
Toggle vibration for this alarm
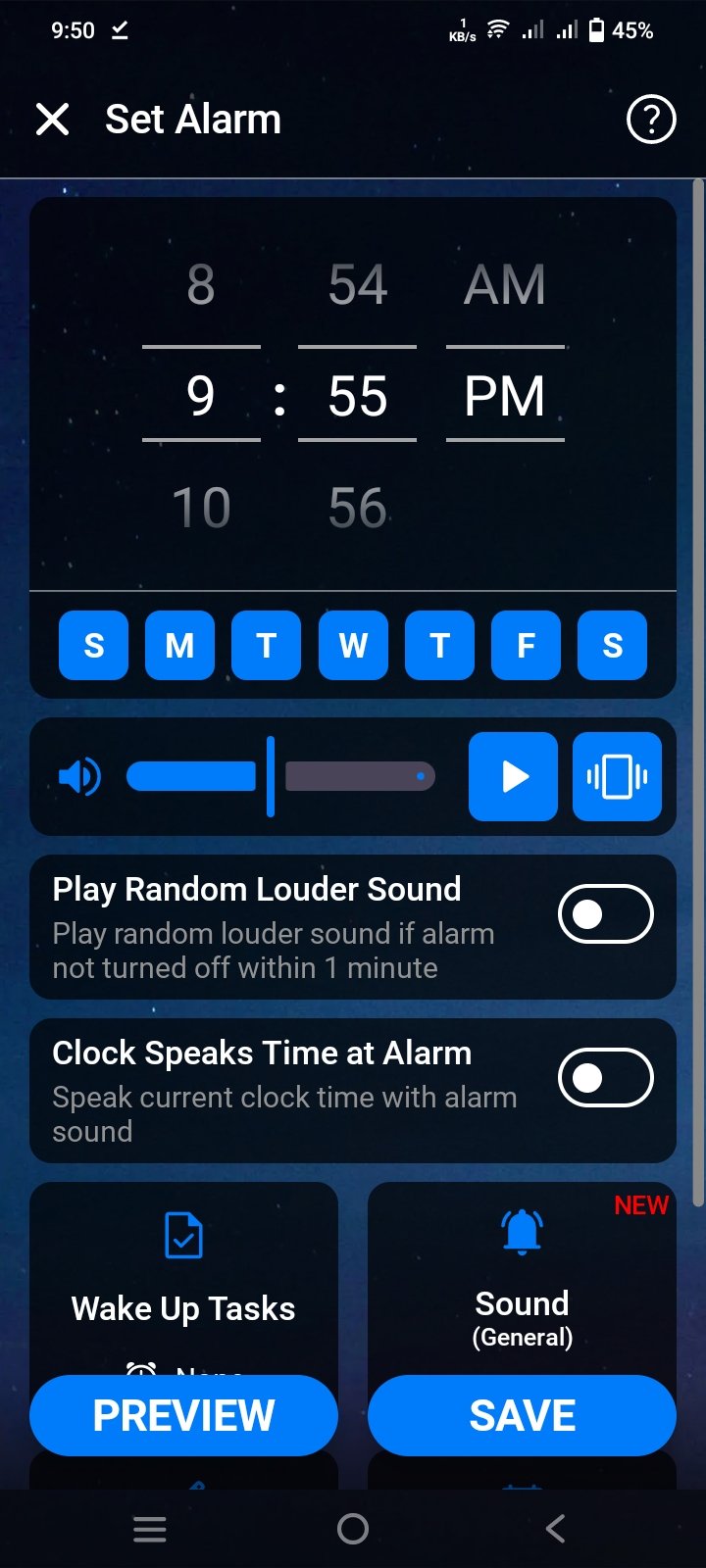pyautogui.click(x=617, y=776)
